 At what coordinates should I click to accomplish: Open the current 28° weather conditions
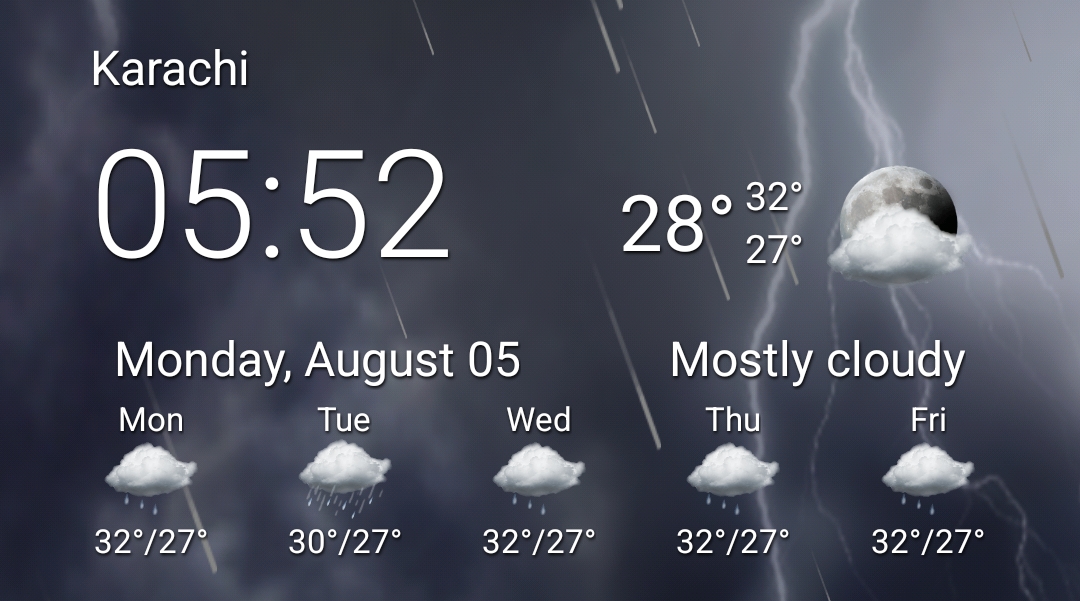pos(678,224)
